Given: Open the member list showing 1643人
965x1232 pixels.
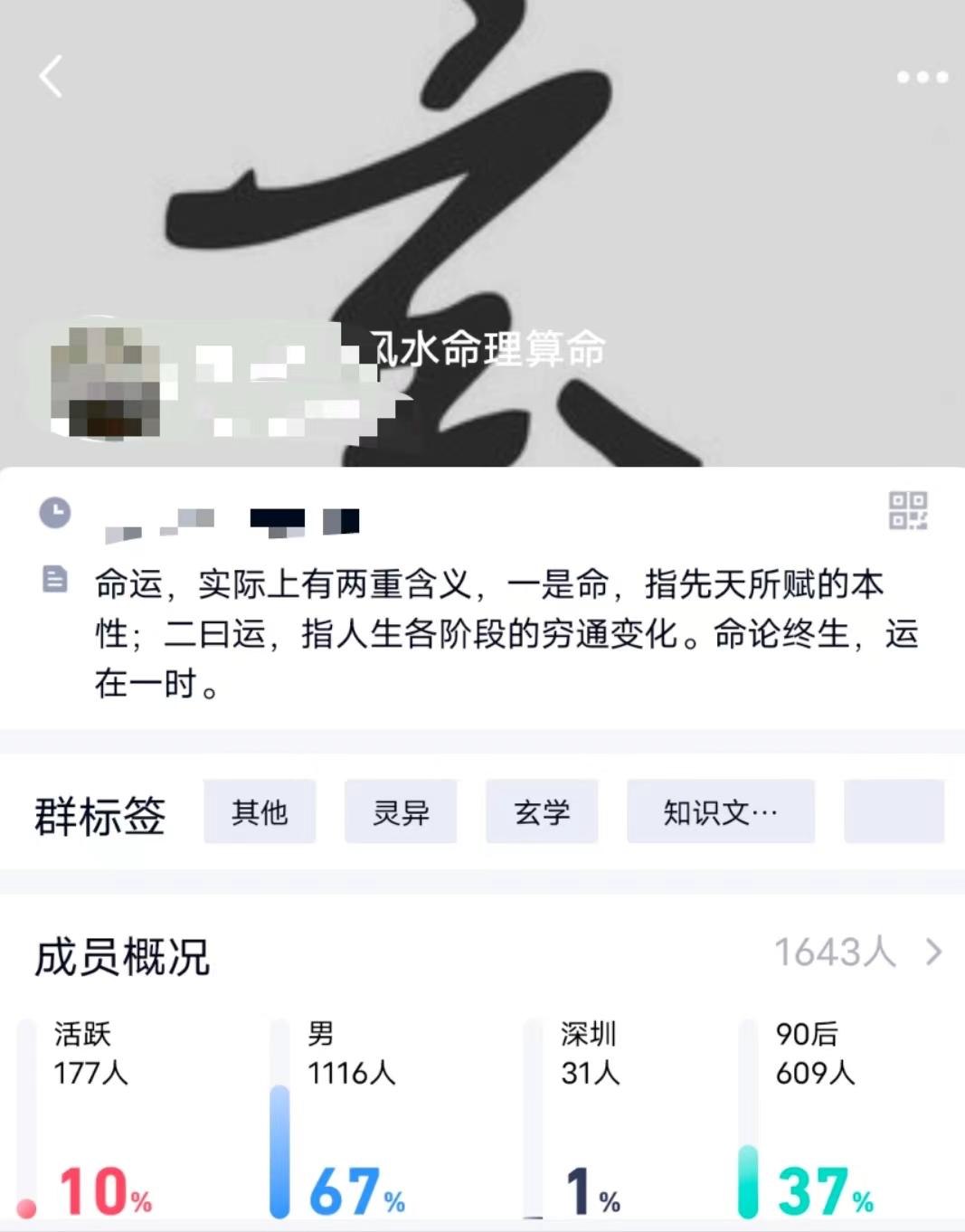Looking at the screenshot, I should coord(856,952).
